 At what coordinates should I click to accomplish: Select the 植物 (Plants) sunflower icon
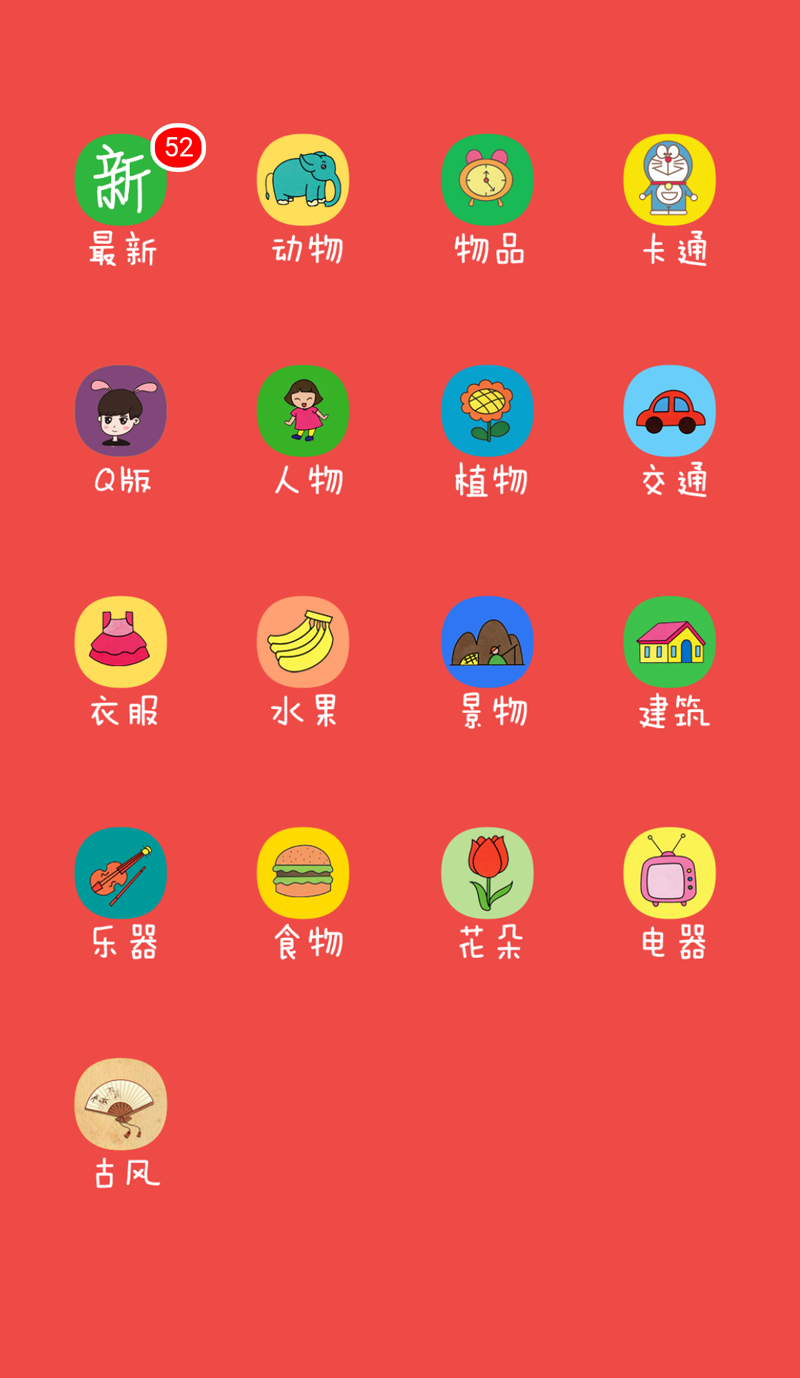(x=487, y=411)
